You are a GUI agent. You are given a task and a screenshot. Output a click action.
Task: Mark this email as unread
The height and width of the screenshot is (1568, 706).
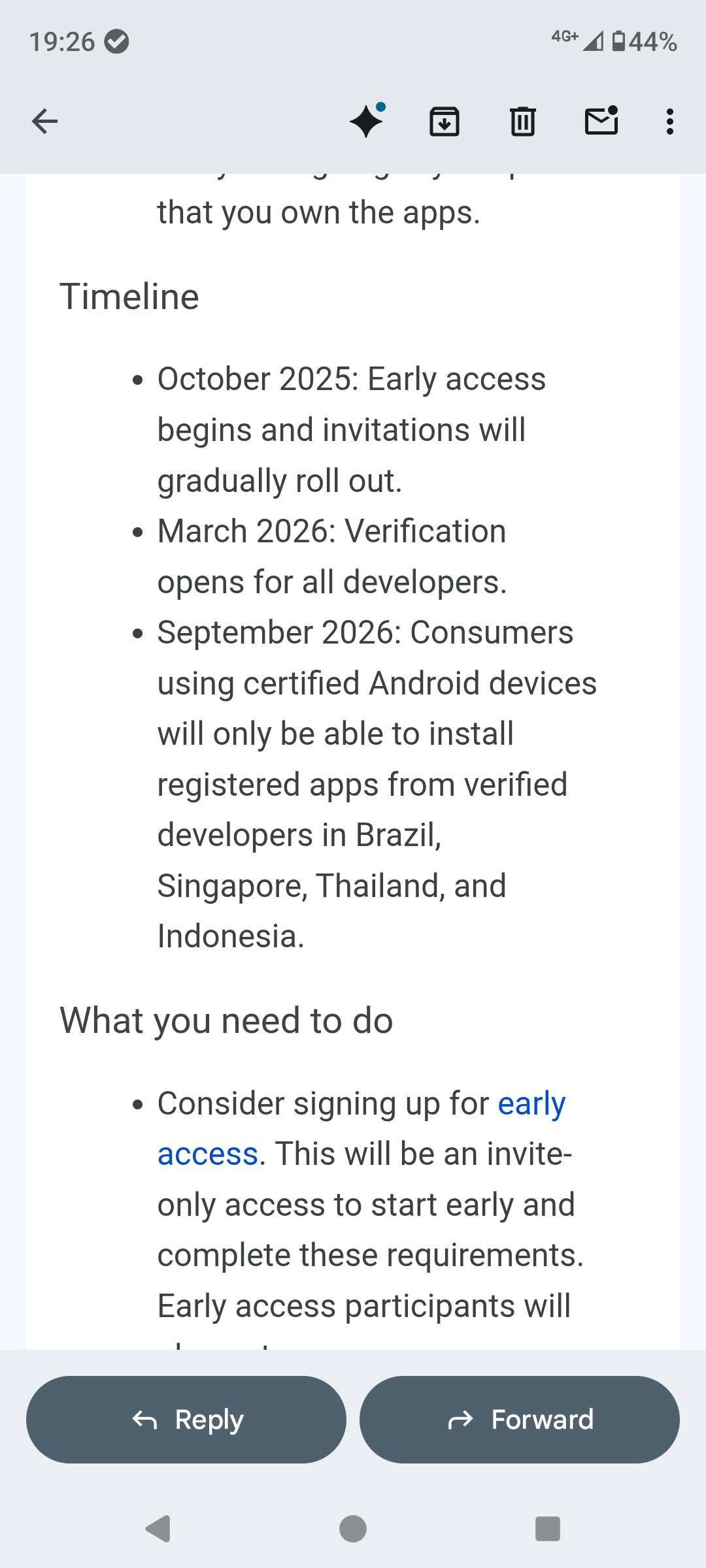601,122
